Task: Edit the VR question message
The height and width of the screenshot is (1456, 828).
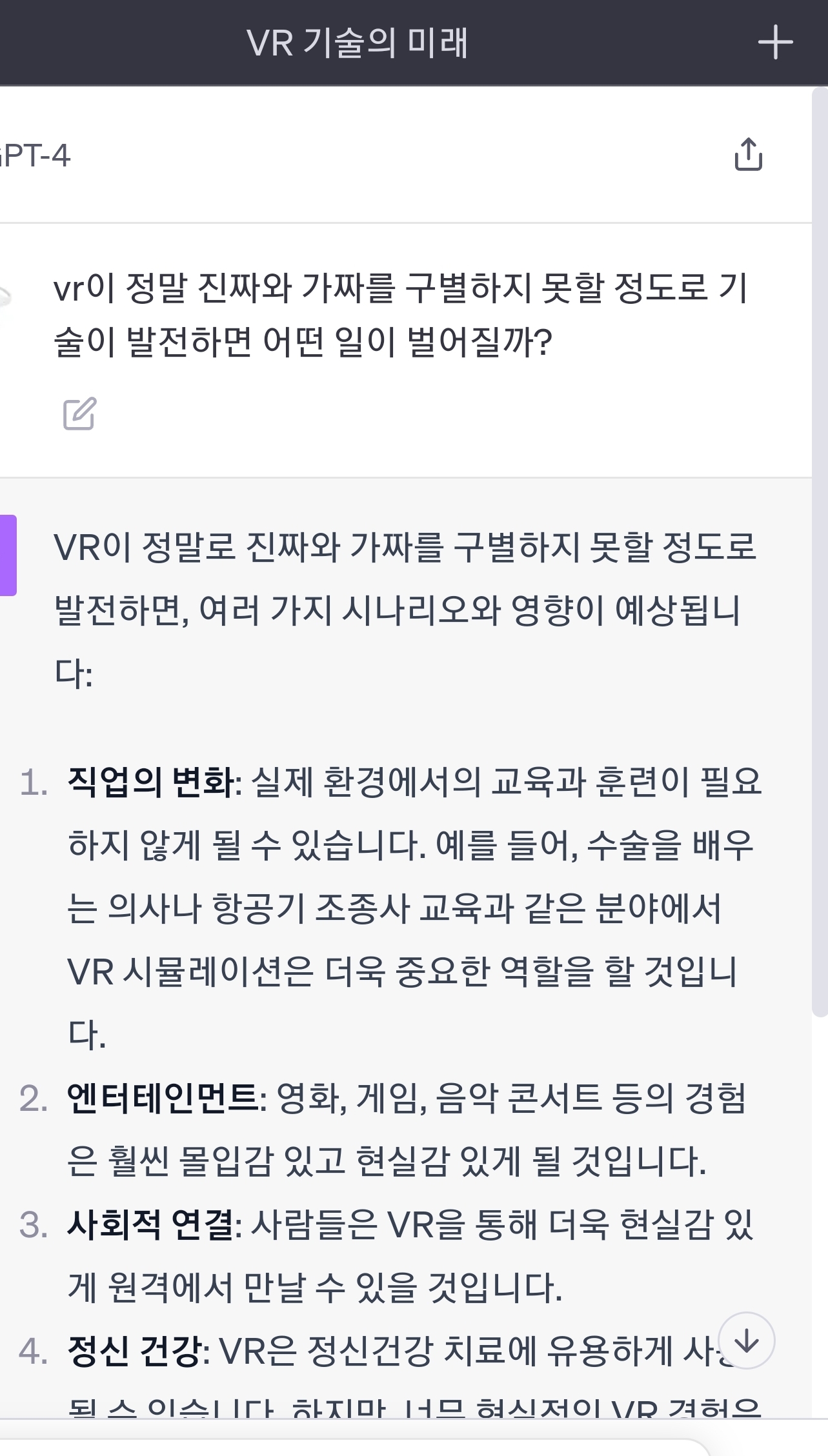Action: 79,414
